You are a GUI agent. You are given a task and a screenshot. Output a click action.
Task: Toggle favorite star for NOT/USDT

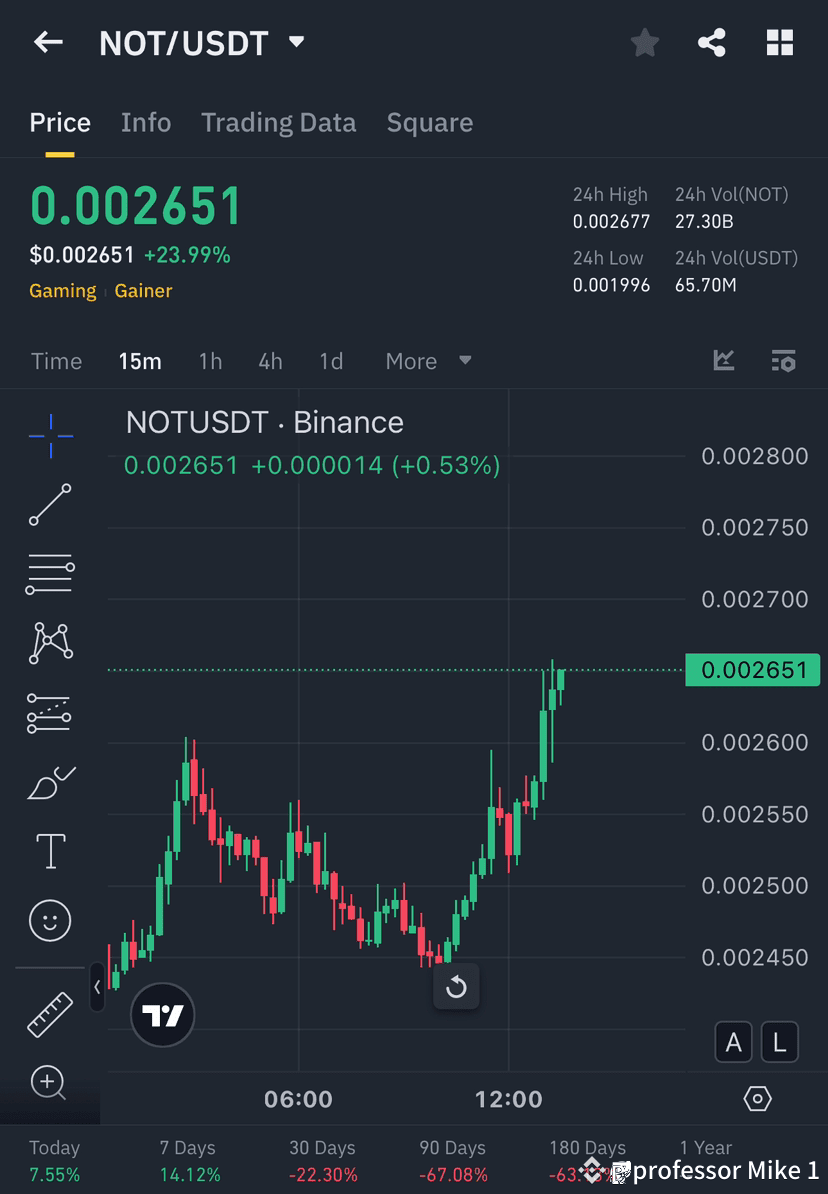[644, 42]
